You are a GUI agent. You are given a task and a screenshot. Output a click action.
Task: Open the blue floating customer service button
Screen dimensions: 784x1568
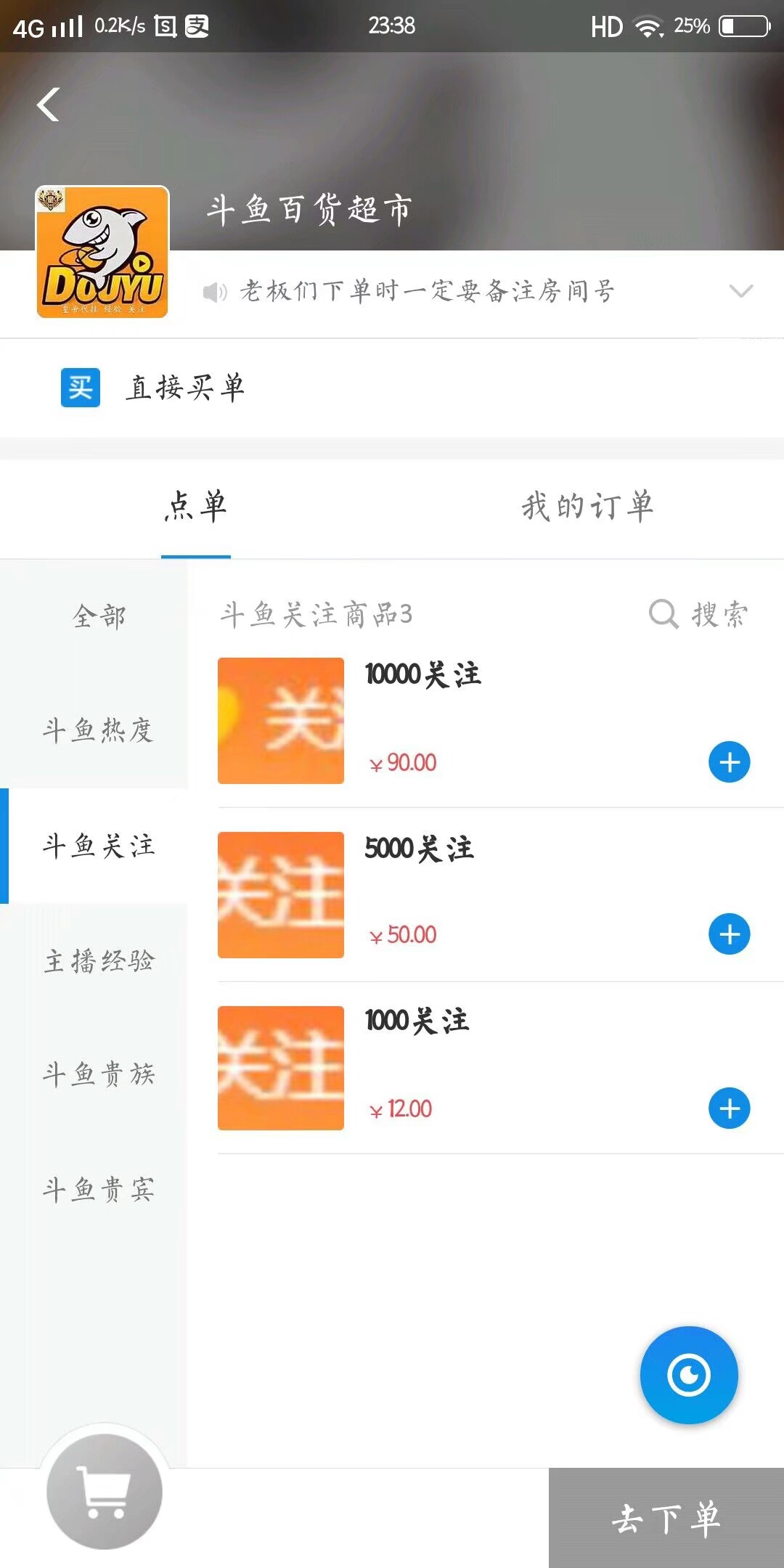tap(688, 1375)
